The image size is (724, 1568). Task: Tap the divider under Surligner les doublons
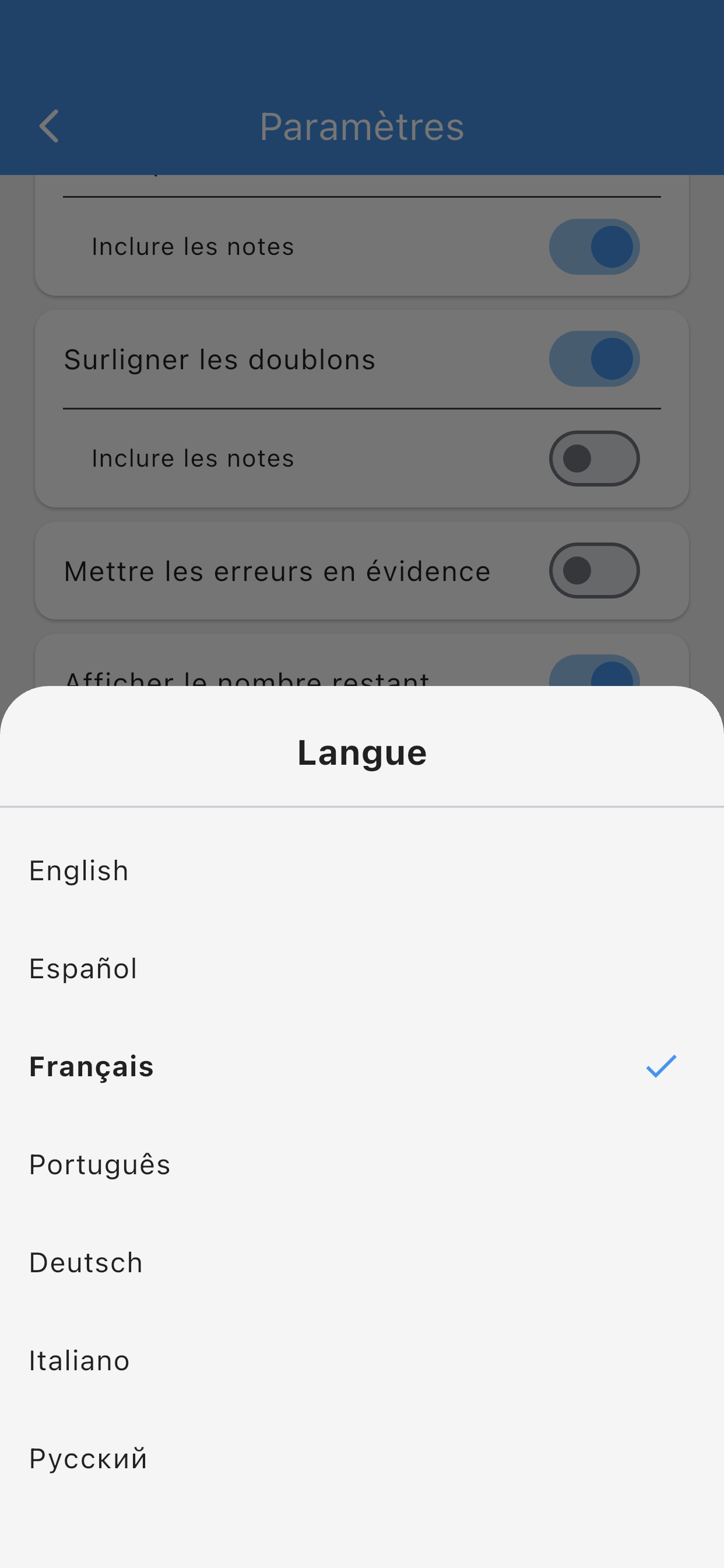[x=362, y=407]
